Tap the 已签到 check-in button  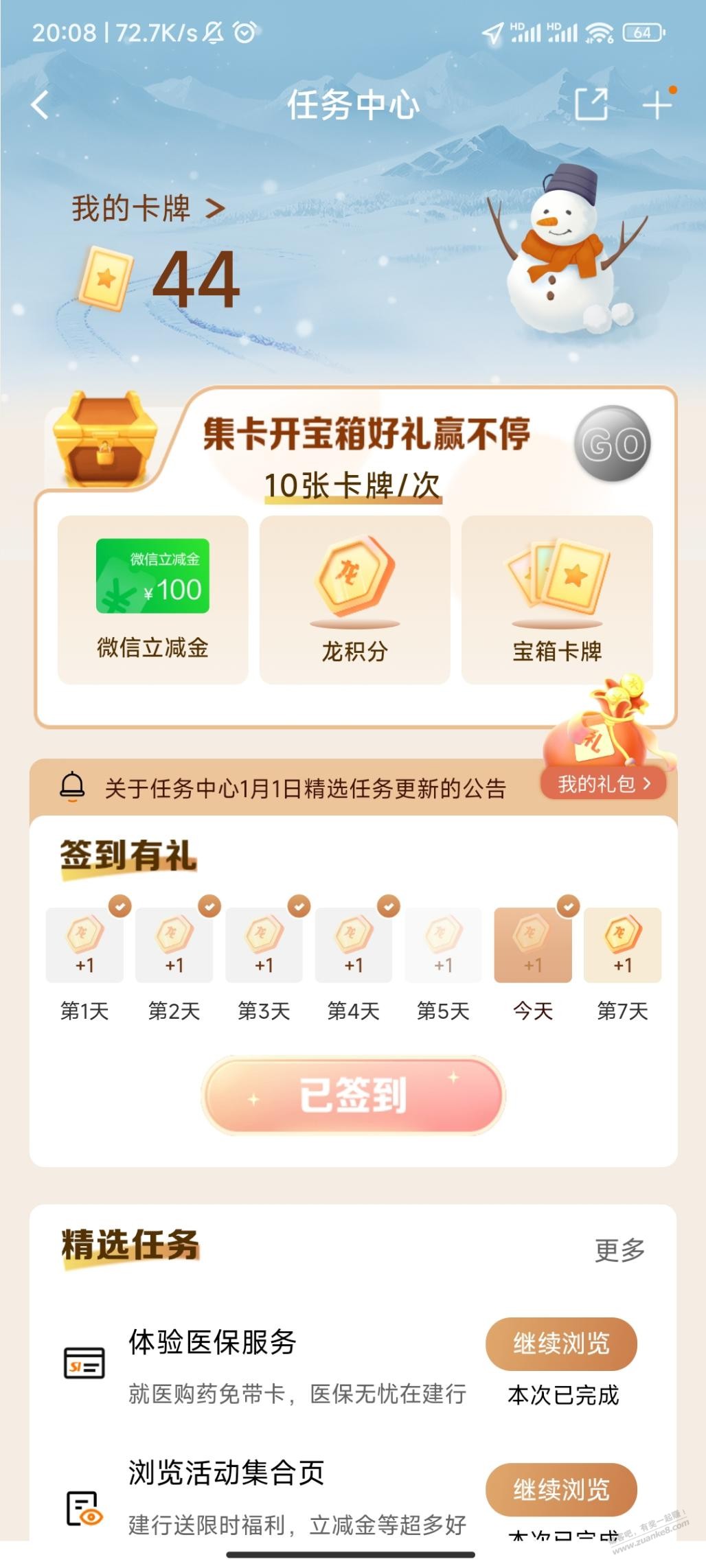coord(354,1095)
